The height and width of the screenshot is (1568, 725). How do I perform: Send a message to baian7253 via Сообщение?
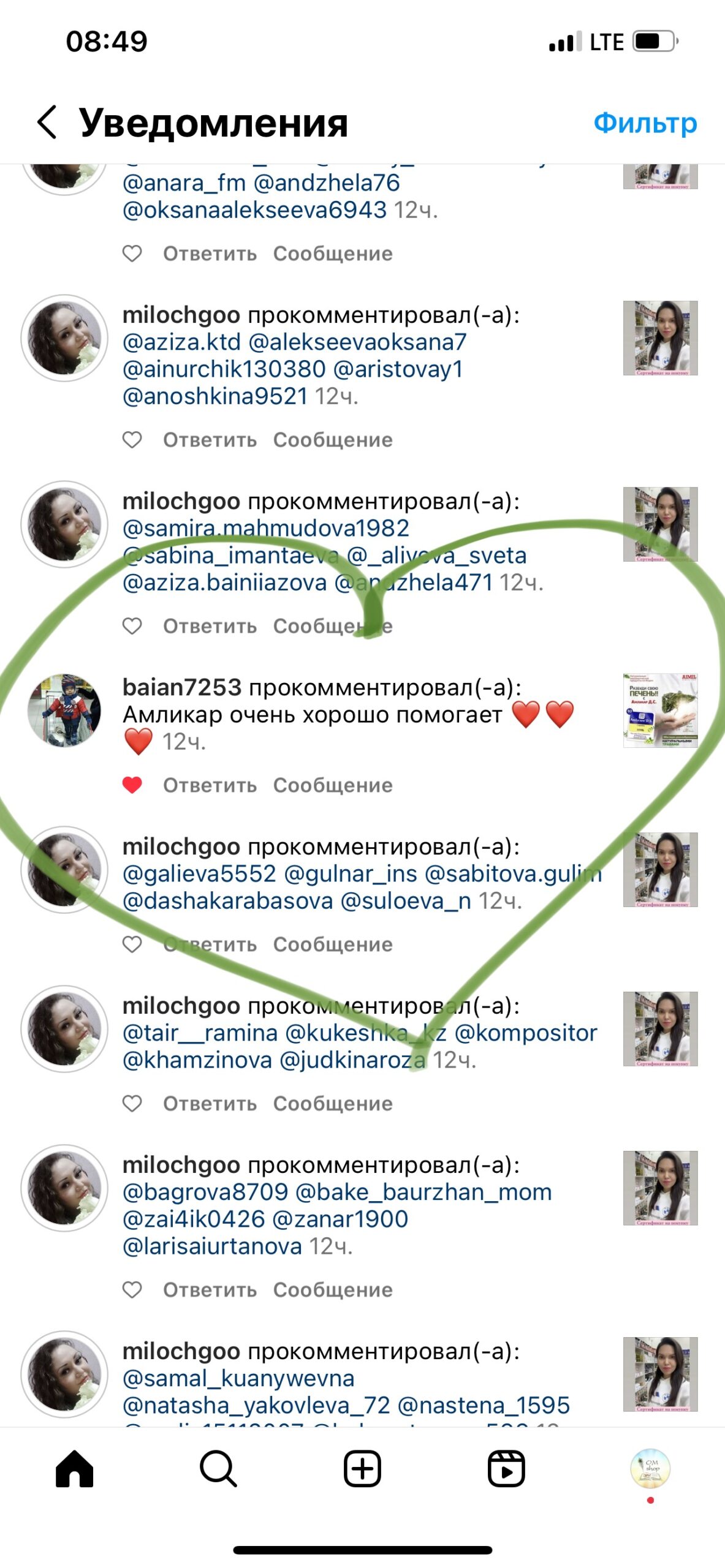pos(333,785)
